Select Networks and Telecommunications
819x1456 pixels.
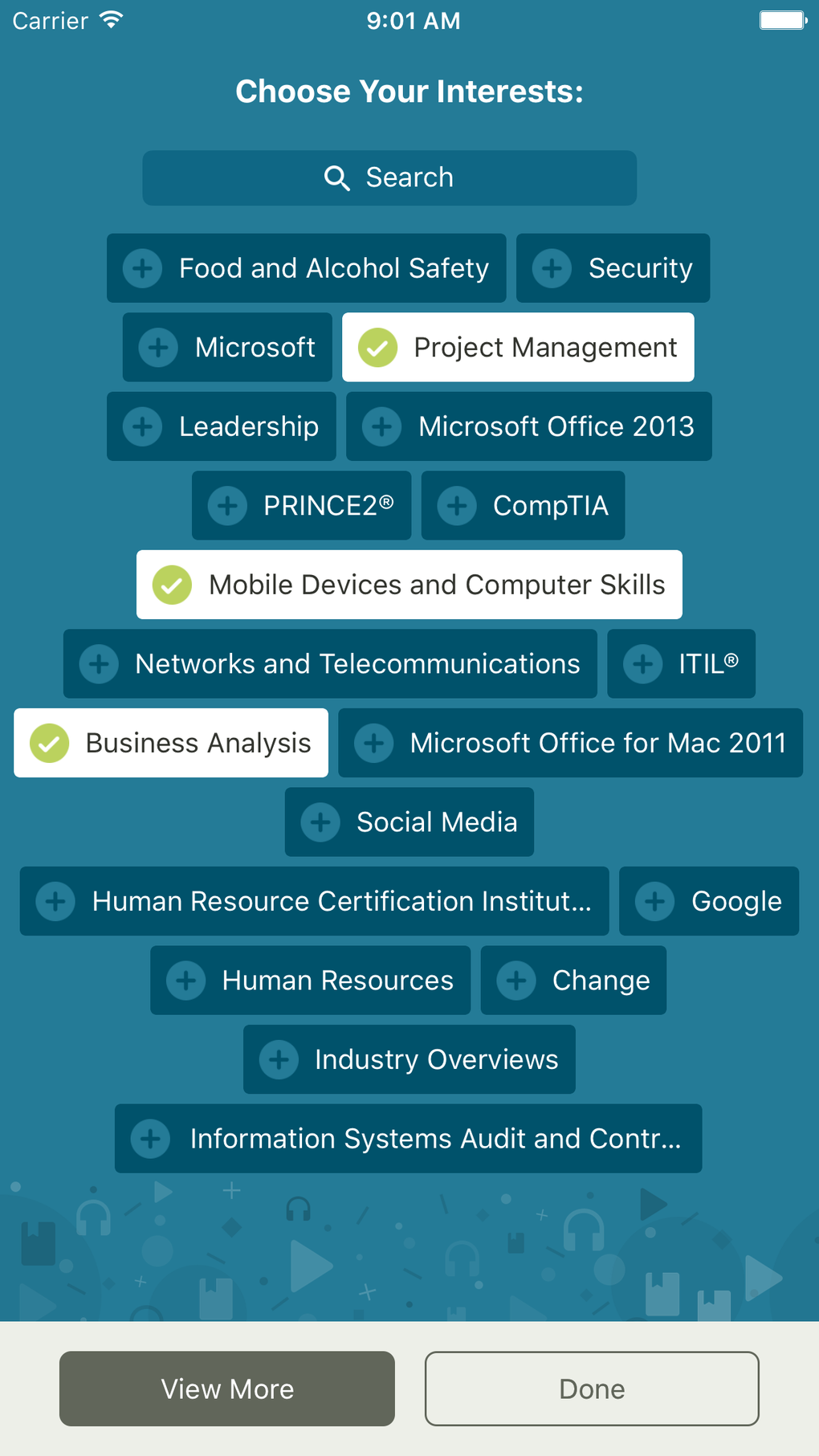tap(330, 663)
